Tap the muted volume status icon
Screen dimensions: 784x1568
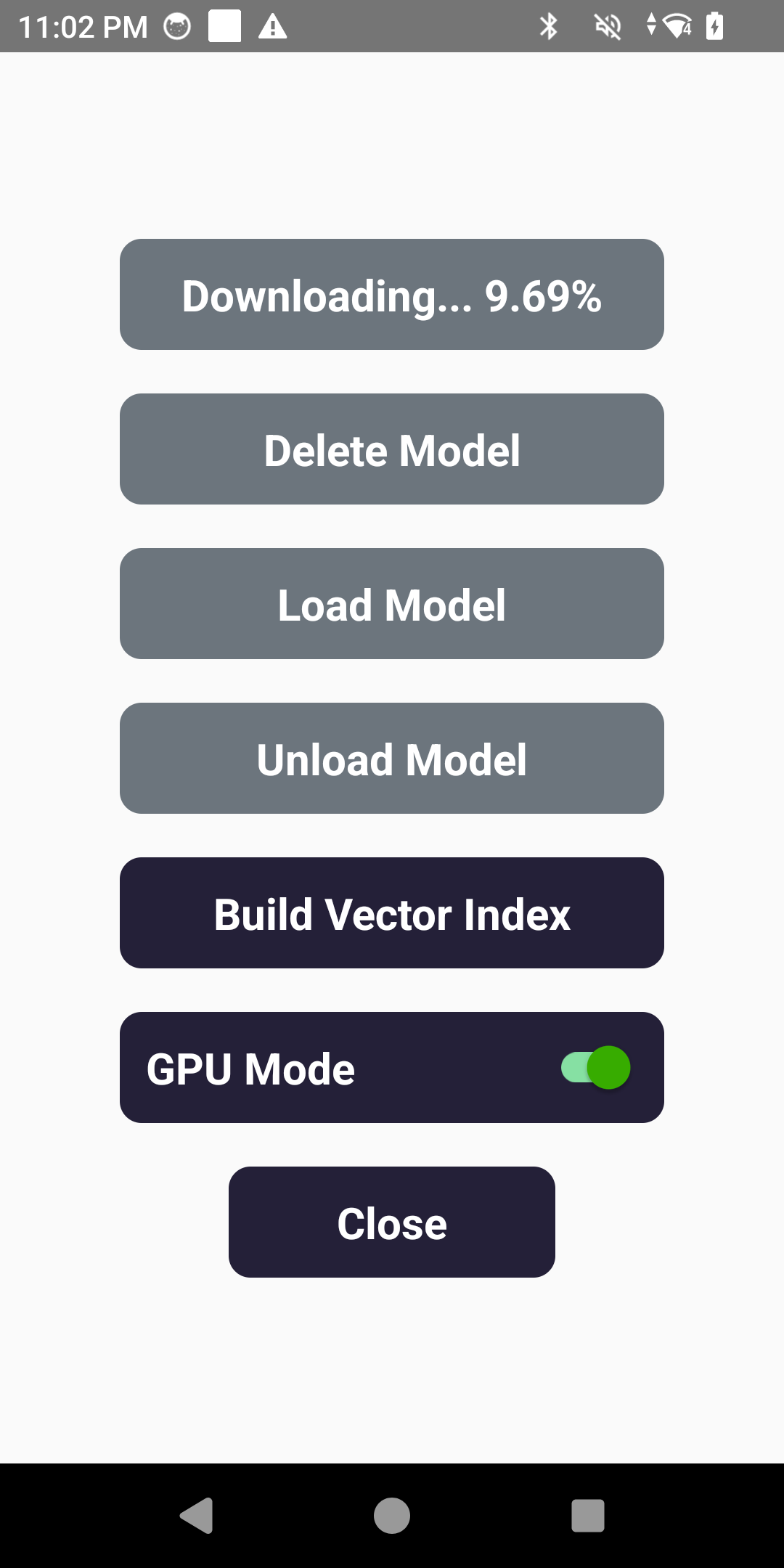click(607, 26)
